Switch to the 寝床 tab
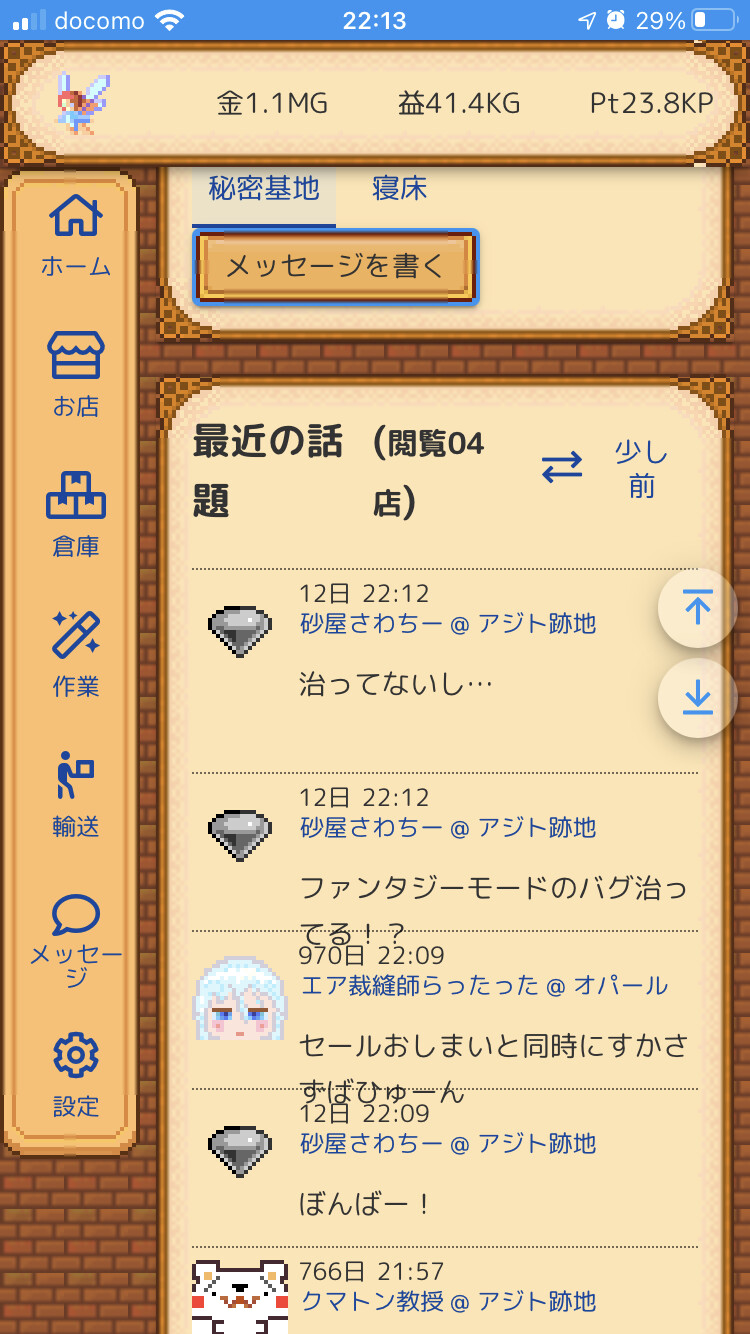 [400, 189]
